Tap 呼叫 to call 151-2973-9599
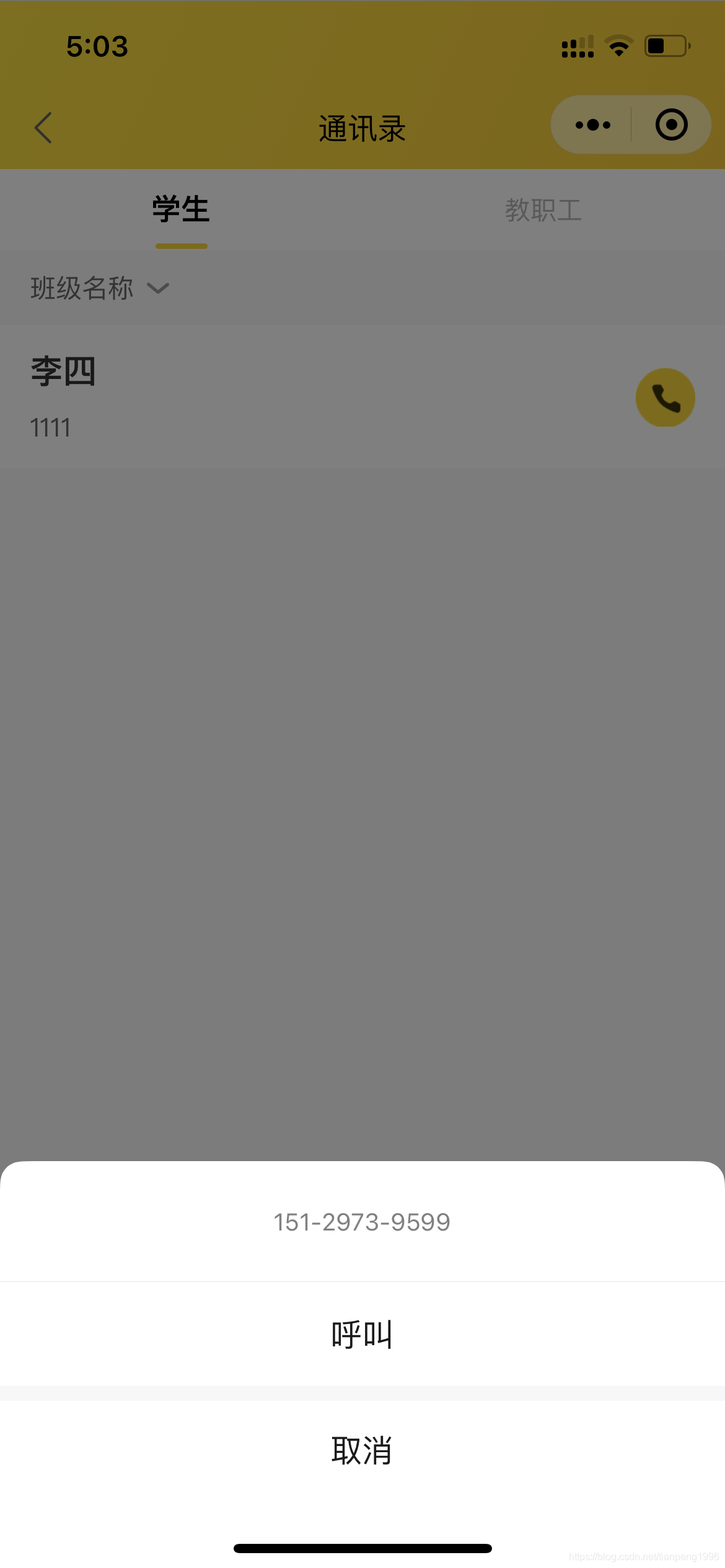This screenshot has height=1568, width=725. (x=362, y=1334)
